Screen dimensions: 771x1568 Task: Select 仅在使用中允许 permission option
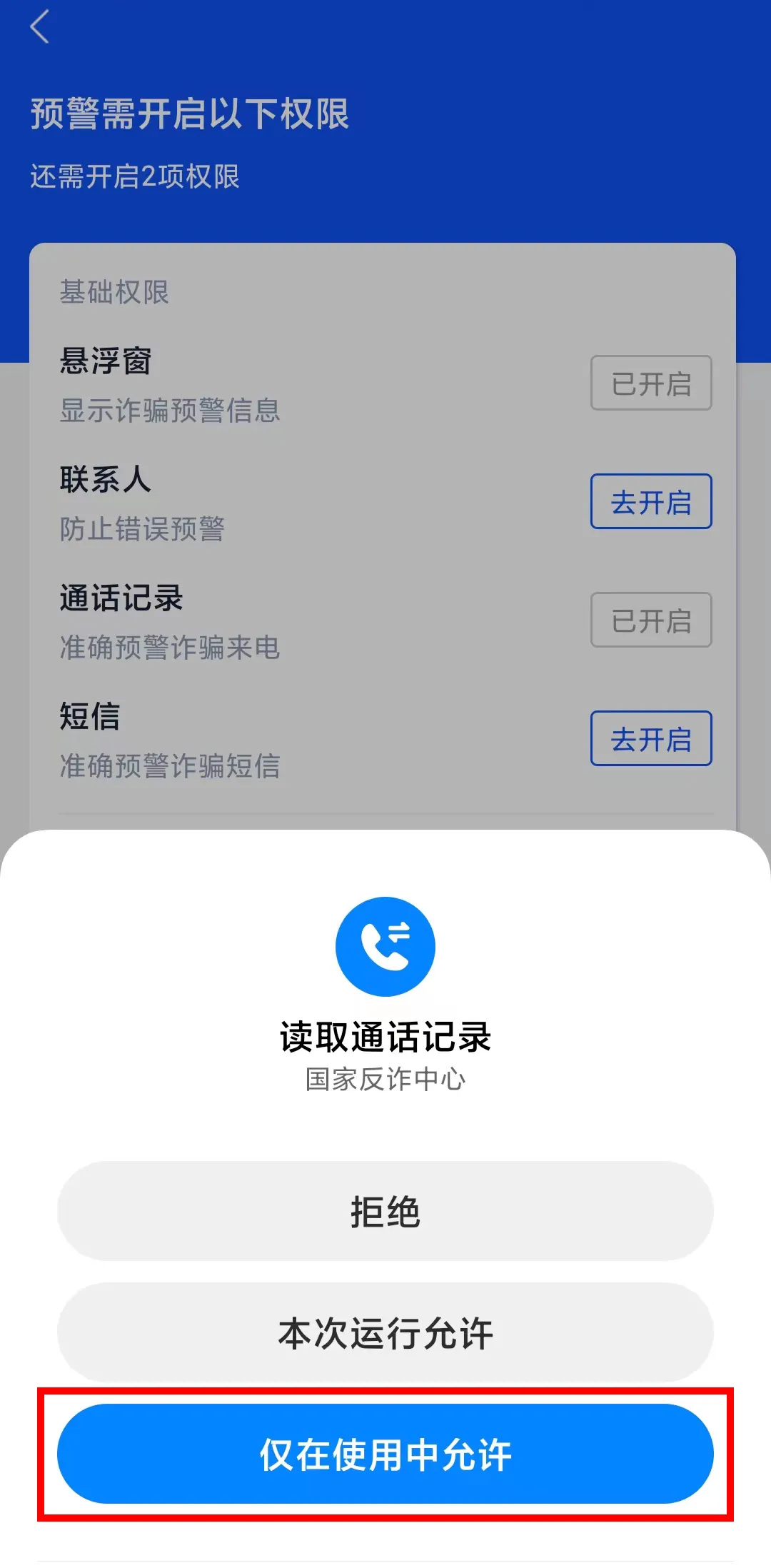click(x=385, y=1454)
